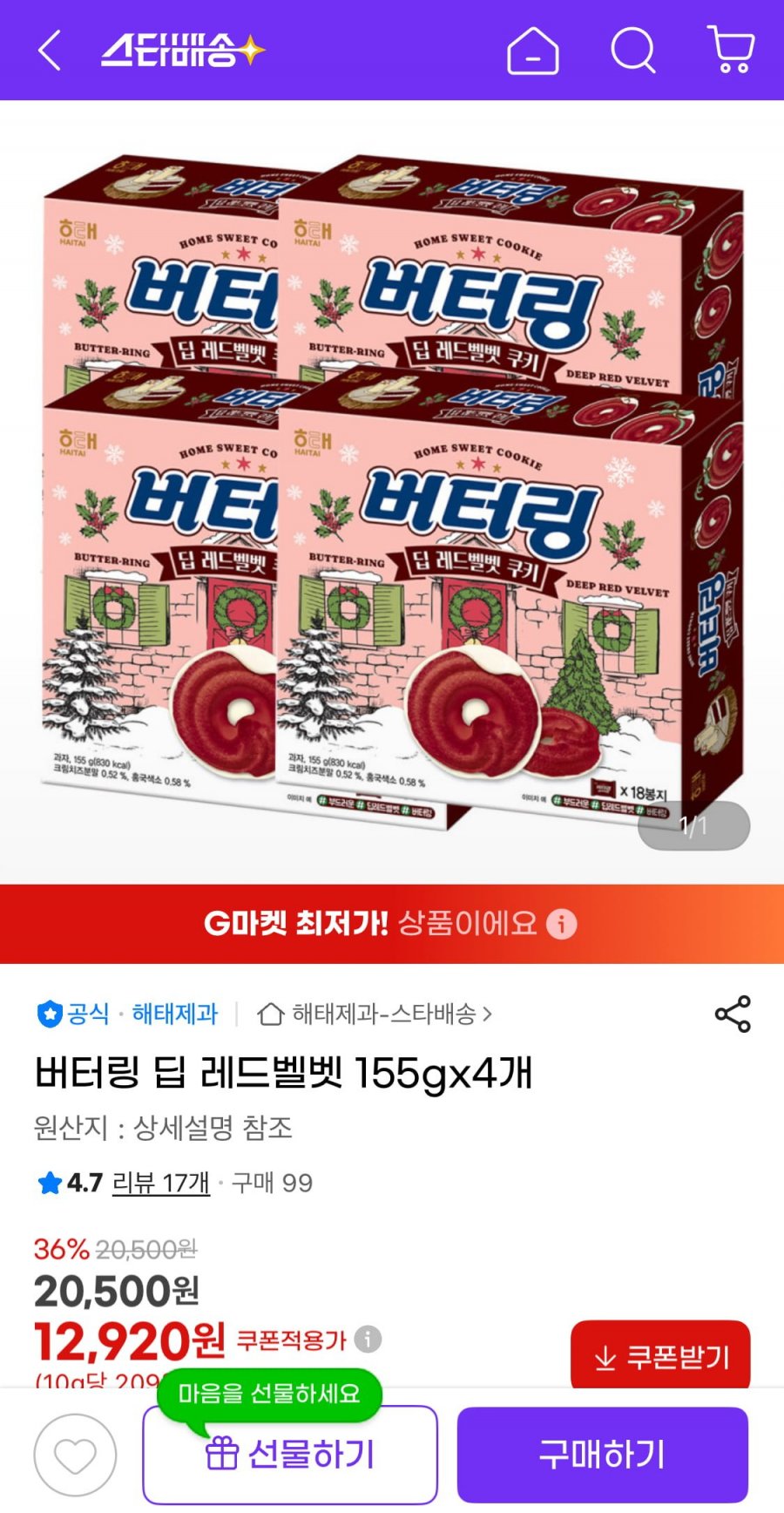The height and width of the screenshot is (1513, 784).
Task: Add product to wishlist heart
Action: click(75, 1455)
